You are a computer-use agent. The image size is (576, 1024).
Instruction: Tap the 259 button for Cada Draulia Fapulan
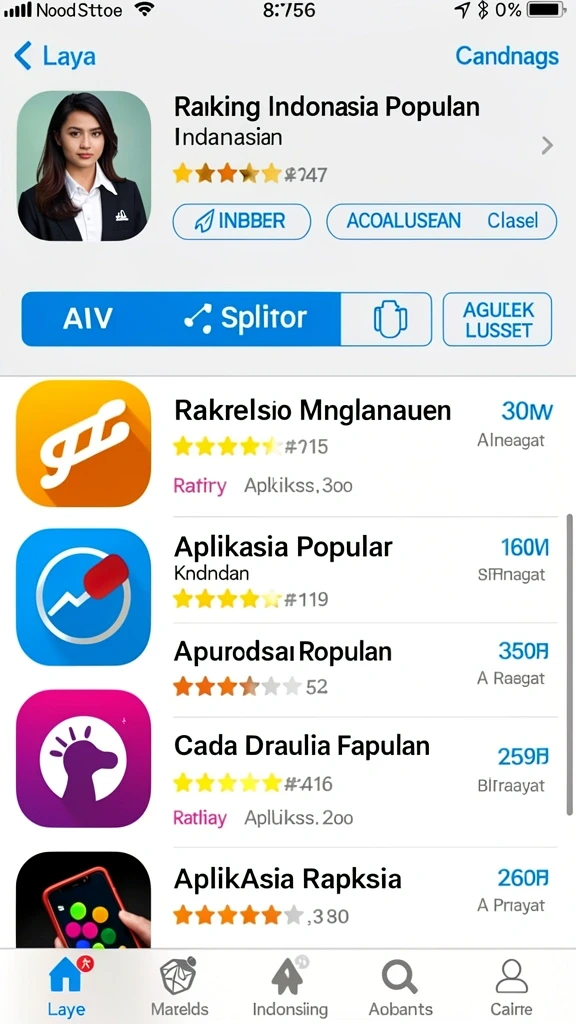523,756
